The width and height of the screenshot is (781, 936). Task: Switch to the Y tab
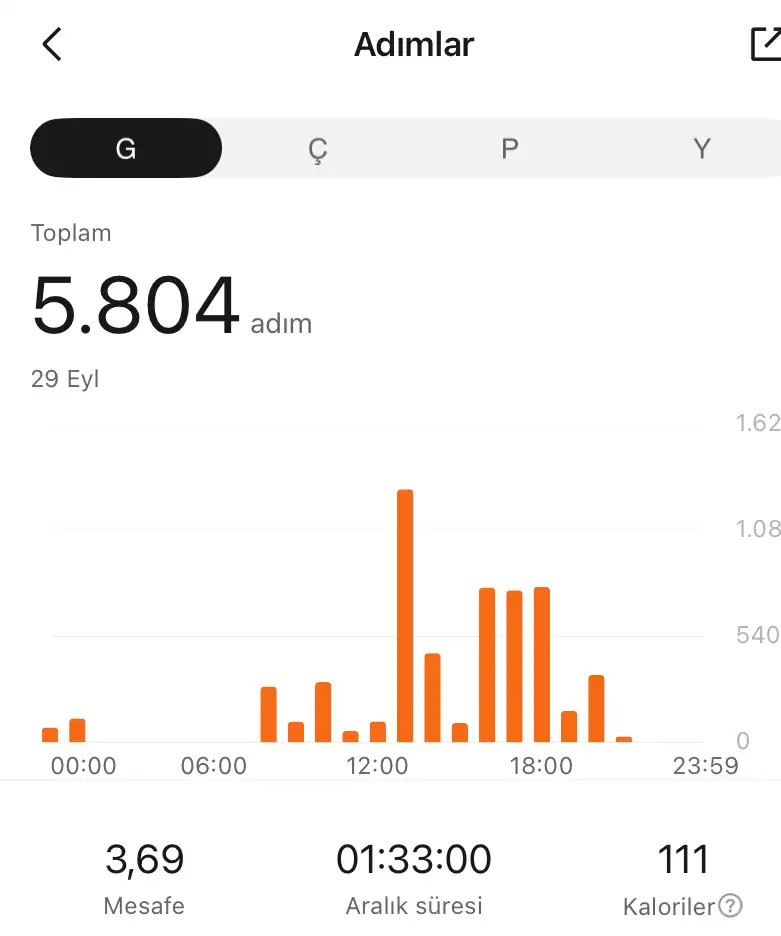pyautogui.click(x=702, y=149)
